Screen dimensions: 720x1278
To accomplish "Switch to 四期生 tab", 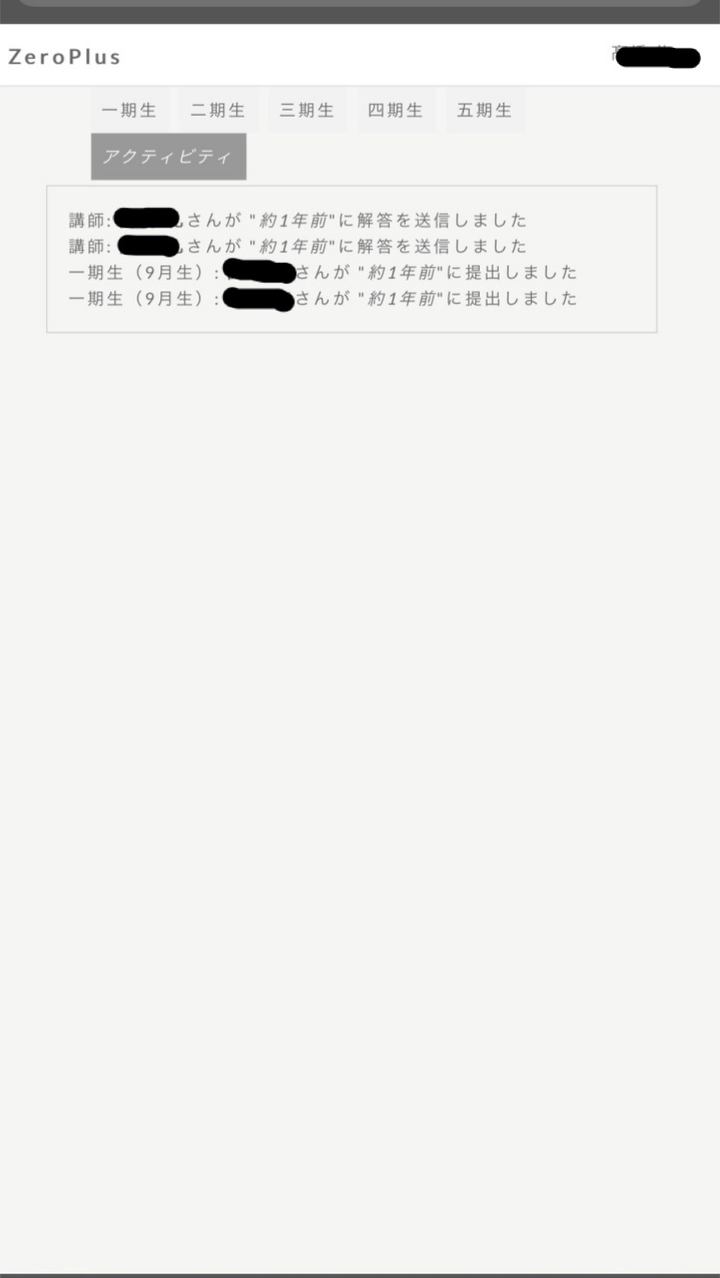I will tap(396, 110).
